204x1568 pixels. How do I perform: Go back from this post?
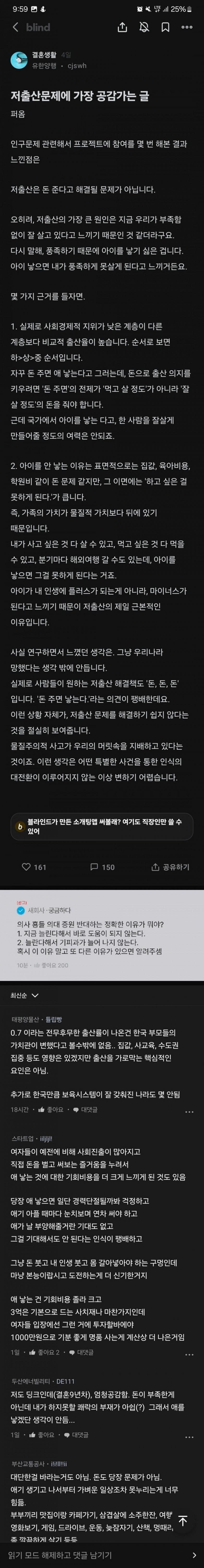(15, 27)
